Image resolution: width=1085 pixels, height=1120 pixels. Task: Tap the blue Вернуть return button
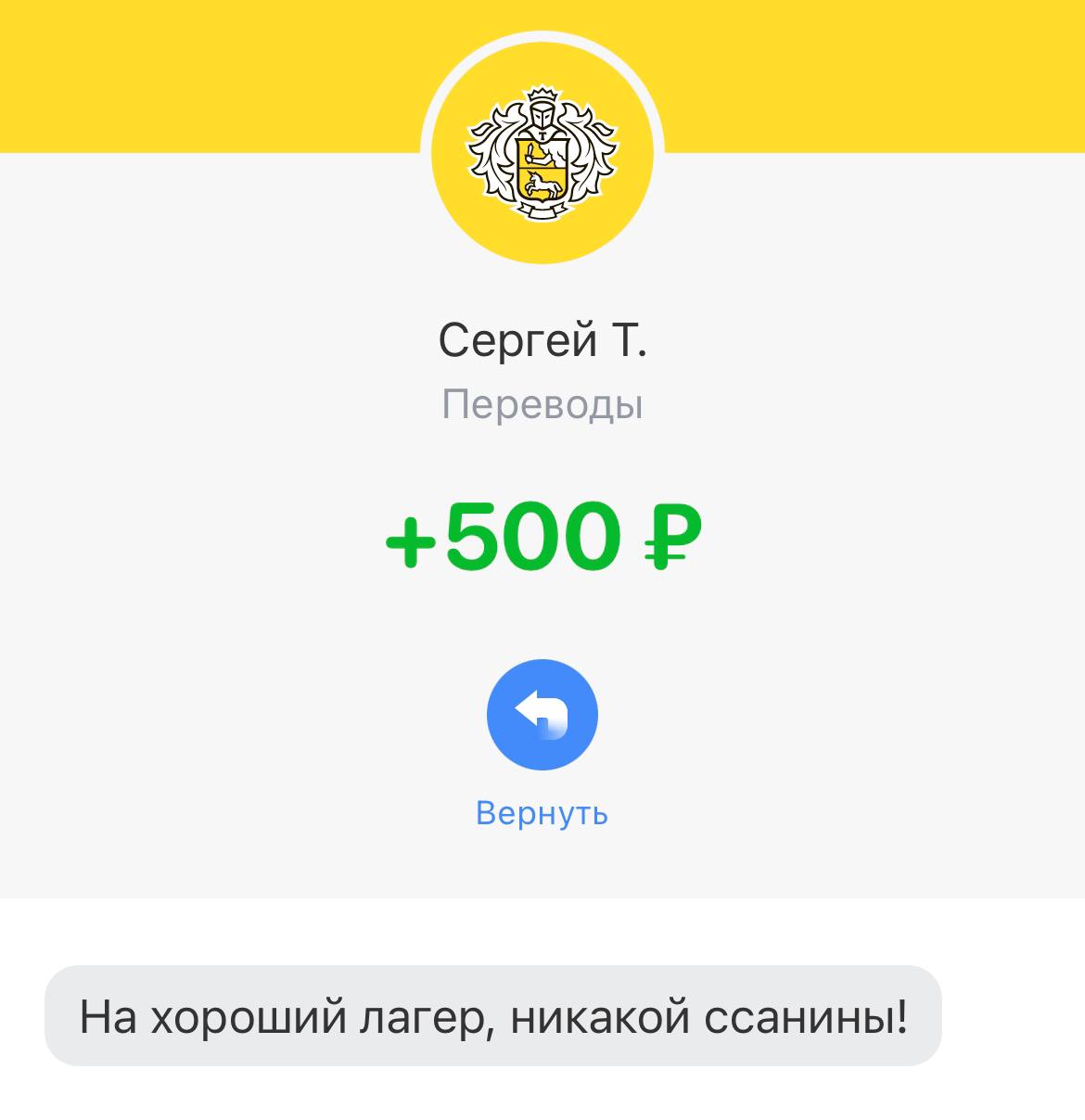coord(542,715)
